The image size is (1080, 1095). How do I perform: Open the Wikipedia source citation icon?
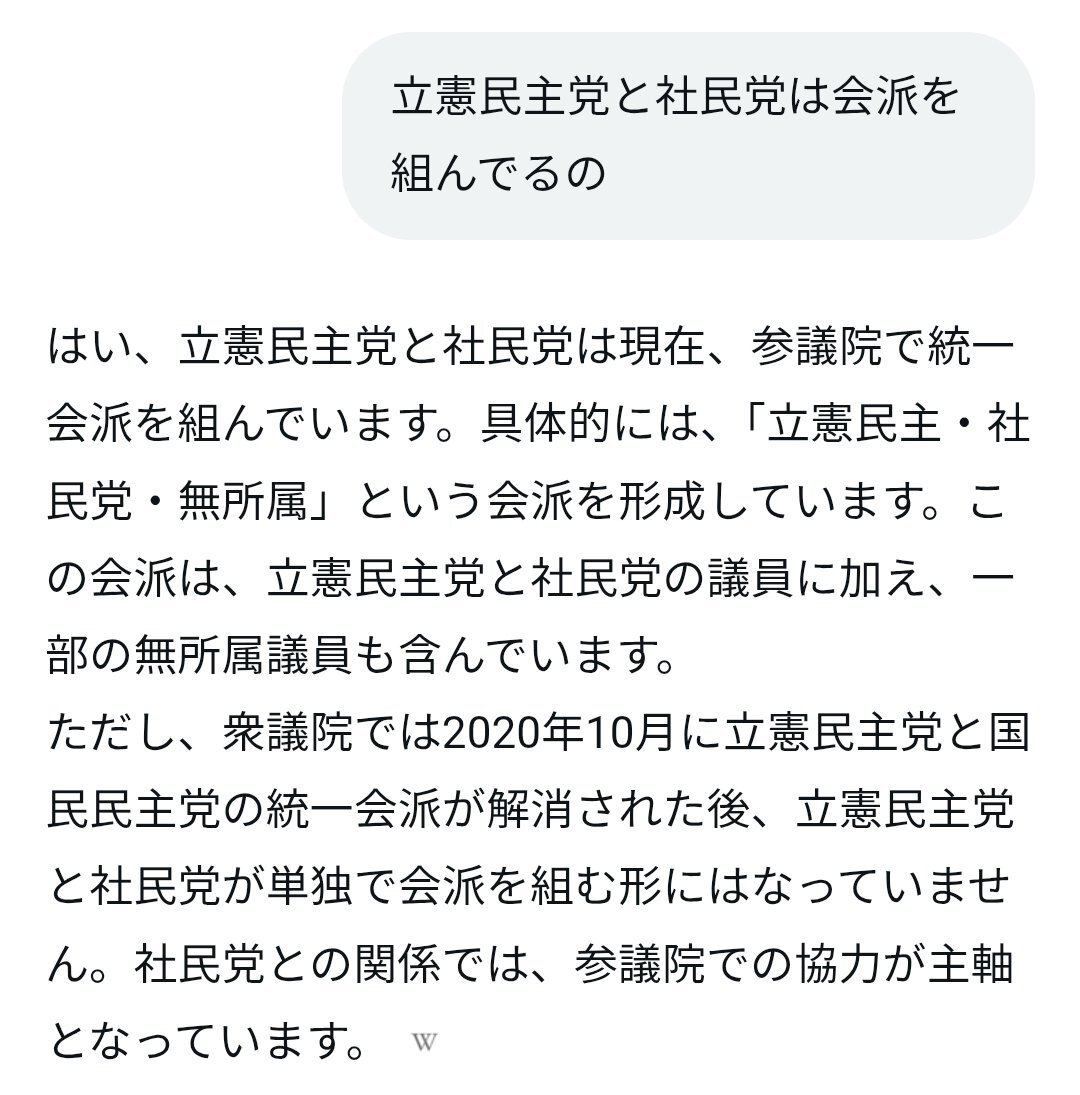(x=424, y=1043)
